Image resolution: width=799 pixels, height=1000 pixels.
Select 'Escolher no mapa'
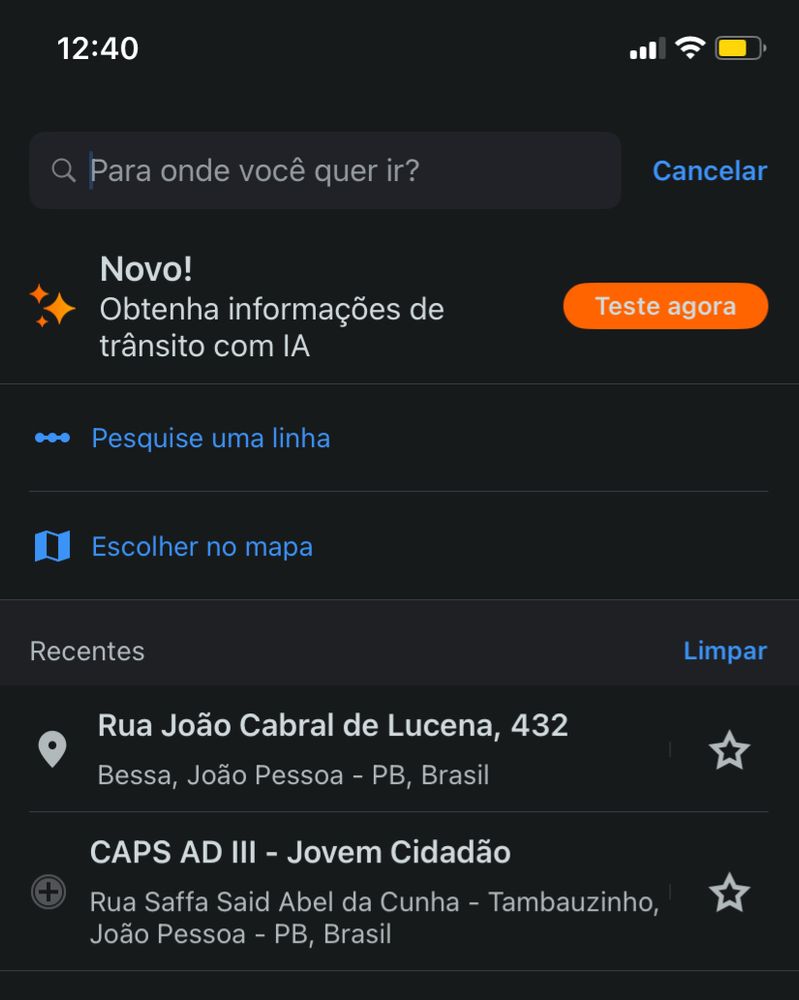[399, 547]
